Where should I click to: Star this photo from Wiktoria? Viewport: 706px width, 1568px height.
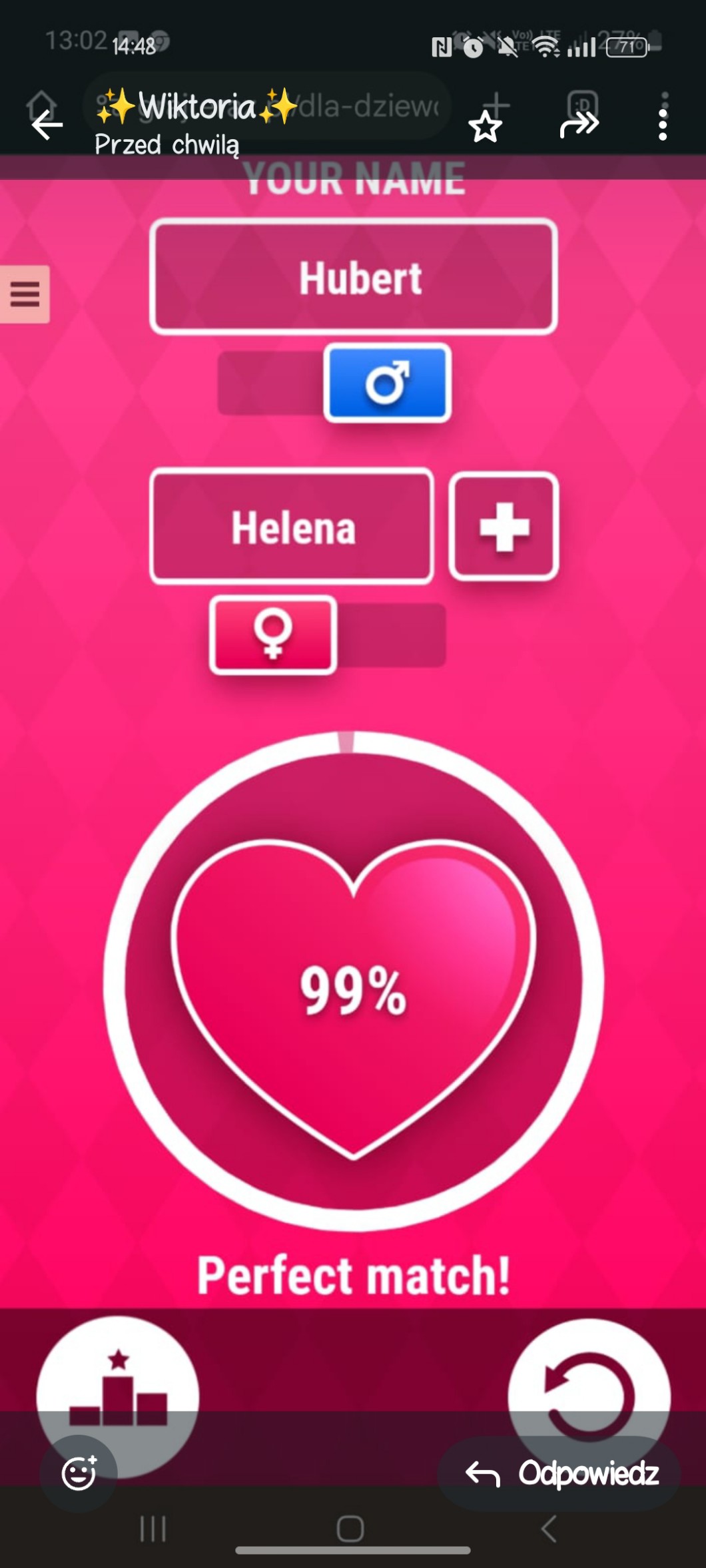pyautogui.click(x=485, y=127)
